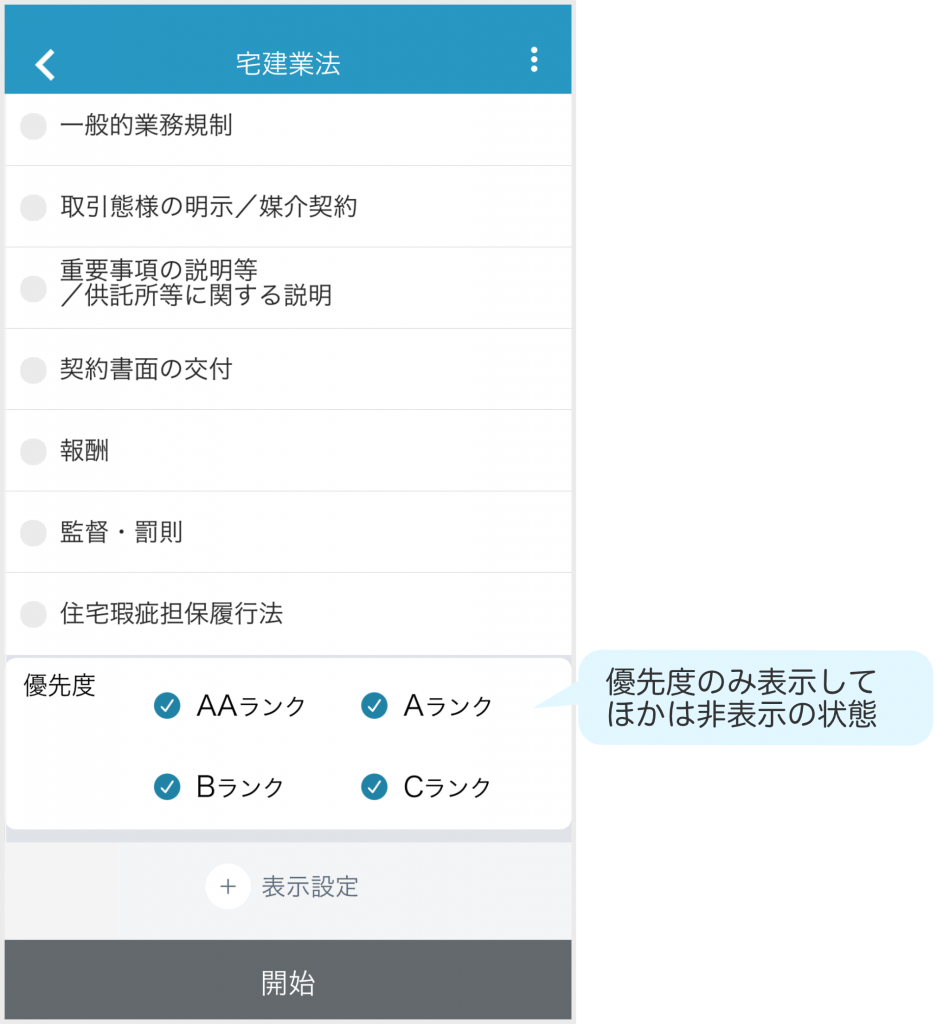The image size is (937, 1024).
Task: Open the three-dot overflow menu
Action: 534,60
